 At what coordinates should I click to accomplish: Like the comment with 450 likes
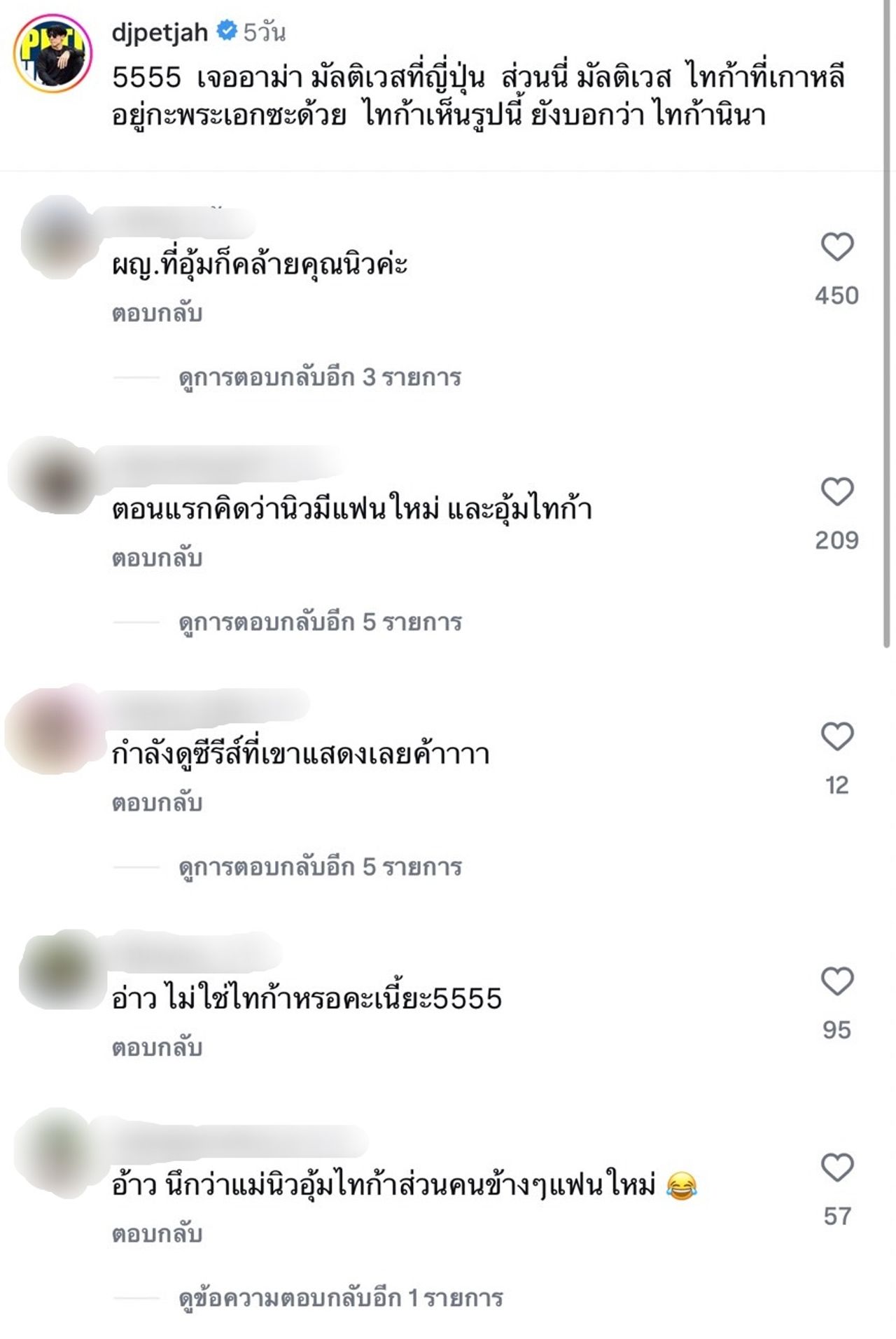point(836,247)
